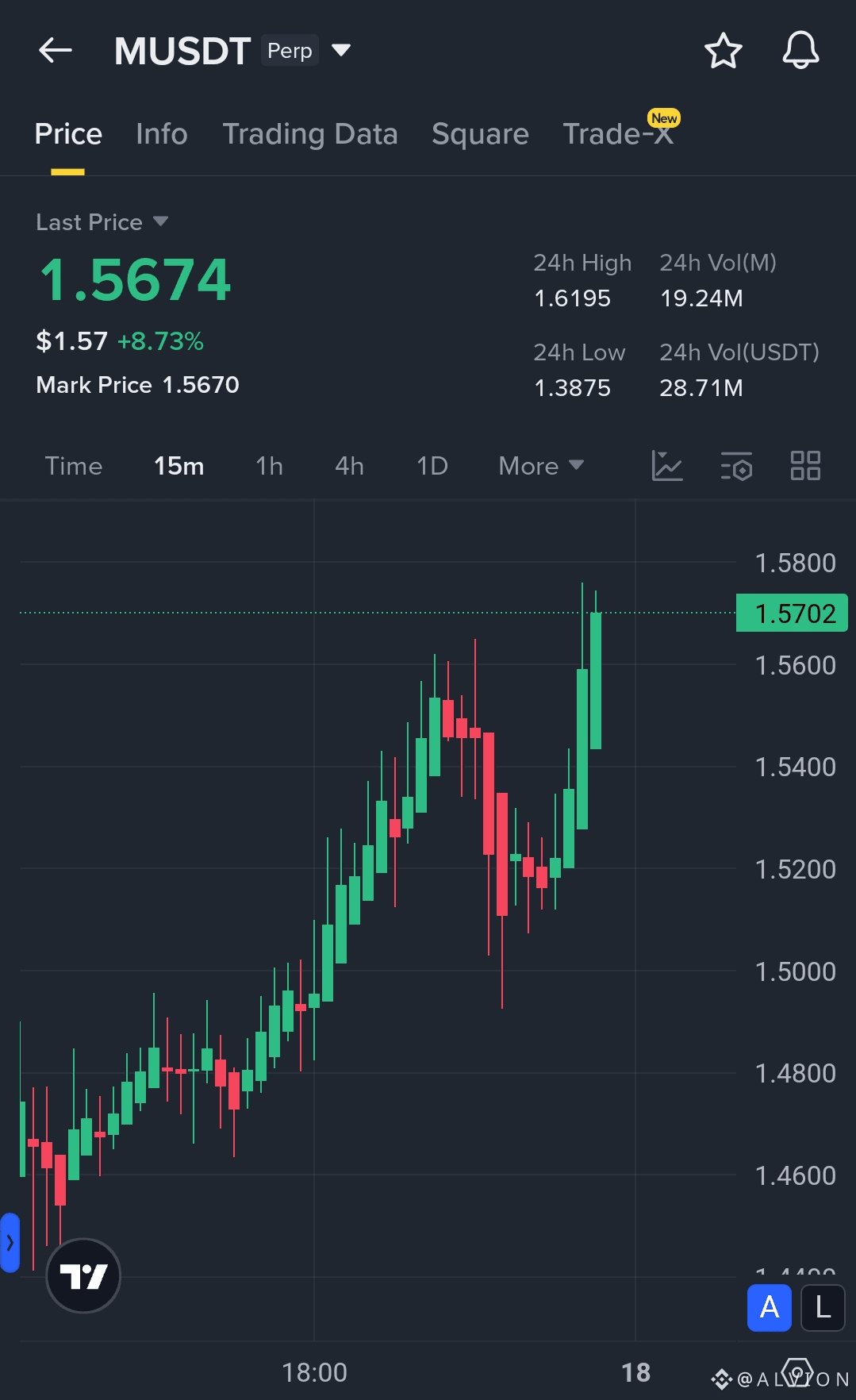Open chart indicator settings icon
Image resolution: width=856 pixels, height=1400 pixels.
(x=736, y=466)
